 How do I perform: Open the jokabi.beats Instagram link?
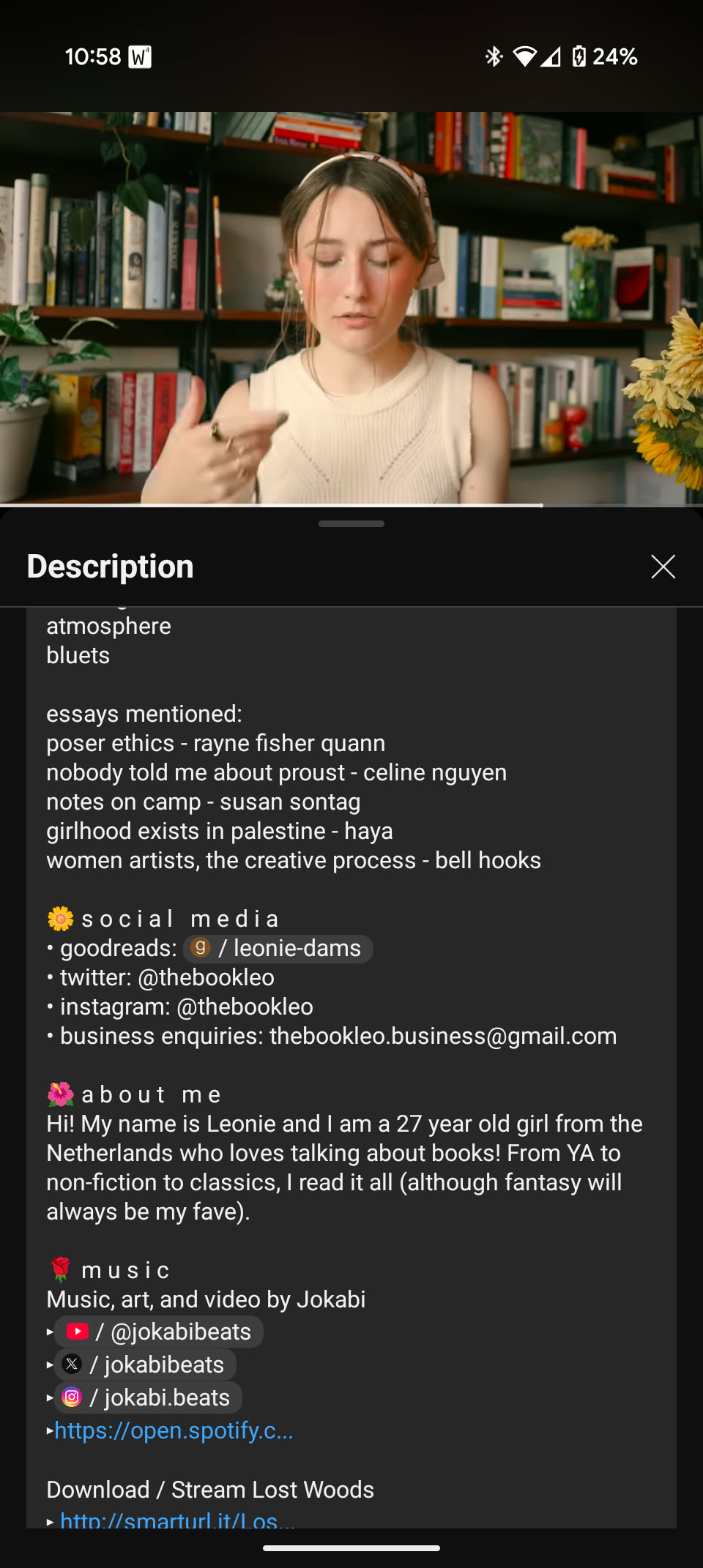149,1397
